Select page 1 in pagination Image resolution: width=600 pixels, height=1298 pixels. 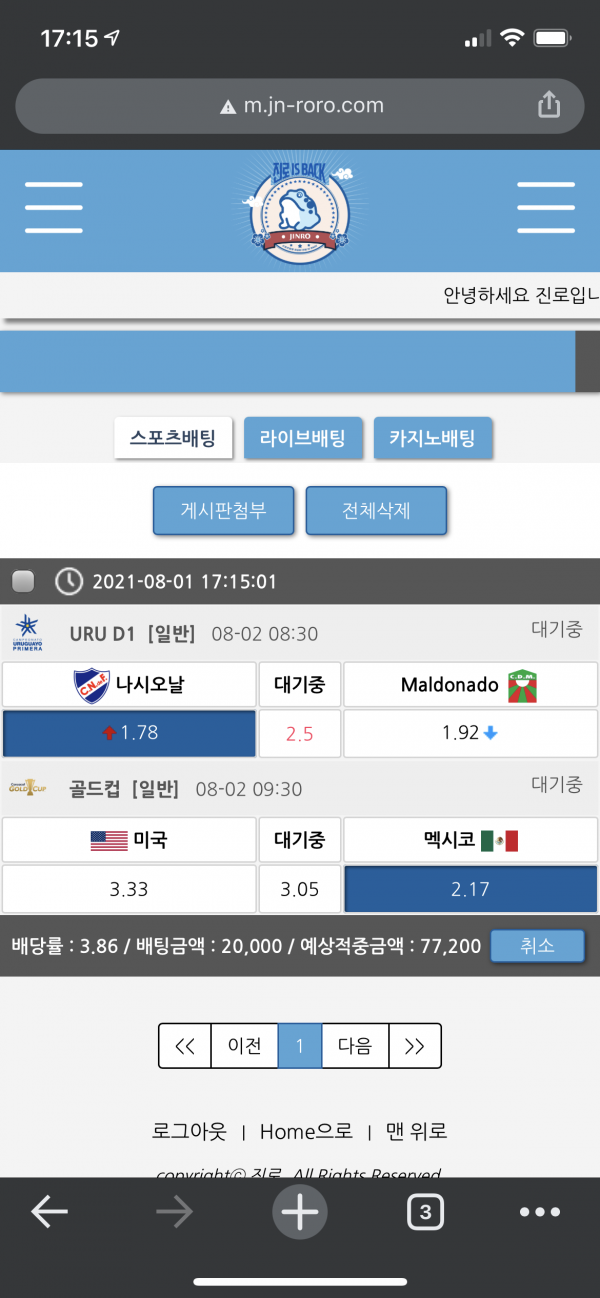tap(299, 1046)
